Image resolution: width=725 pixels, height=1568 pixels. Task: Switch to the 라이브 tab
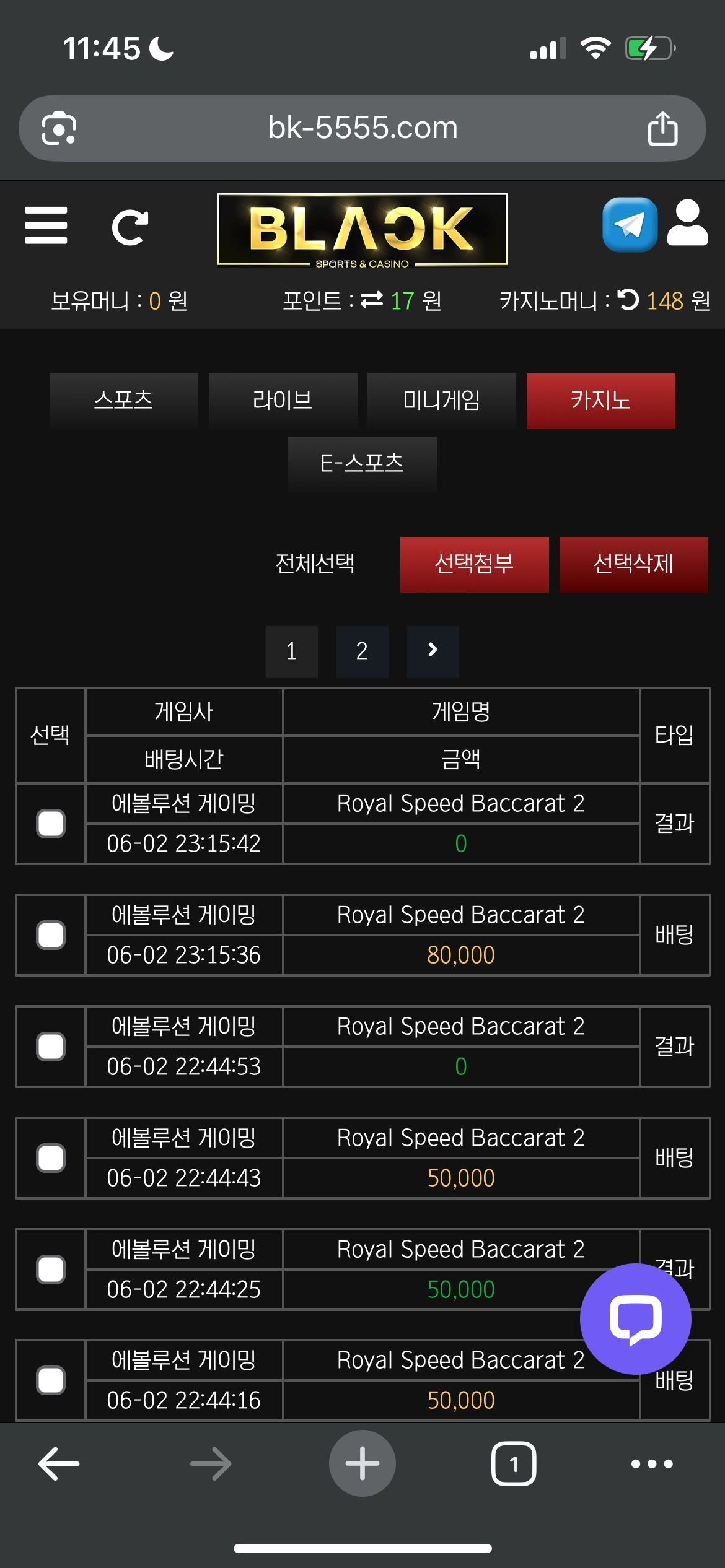pos(283,400)
